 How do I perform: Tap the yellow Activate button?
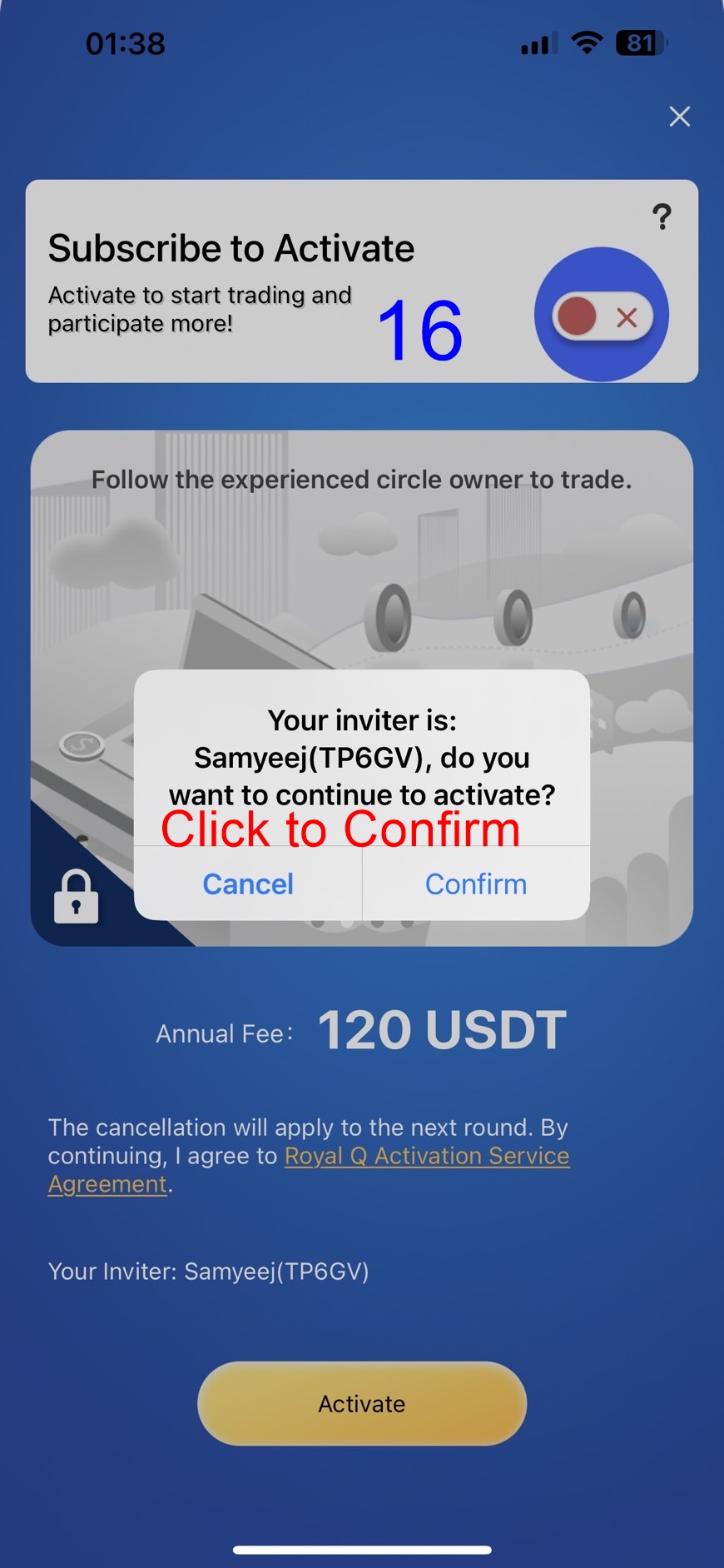tap(362, 1403)
